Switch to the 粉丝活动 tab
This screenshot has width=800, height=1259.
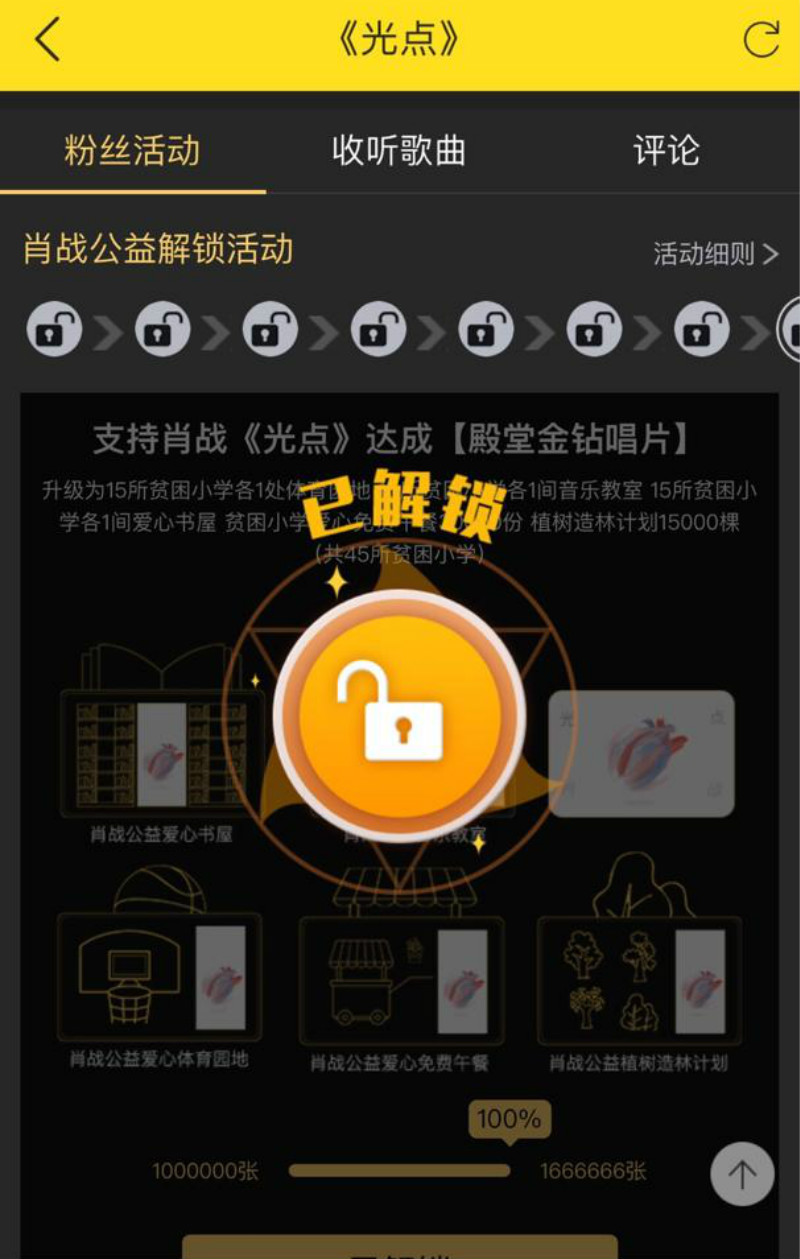(x=132, y=151)
